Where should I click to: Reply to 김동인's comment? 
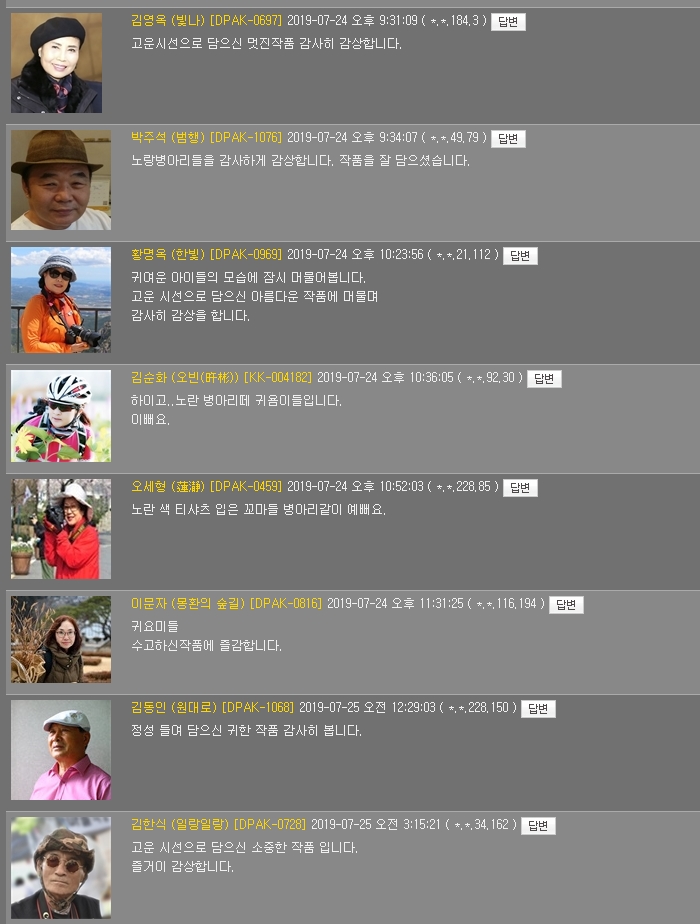[538, 709]
